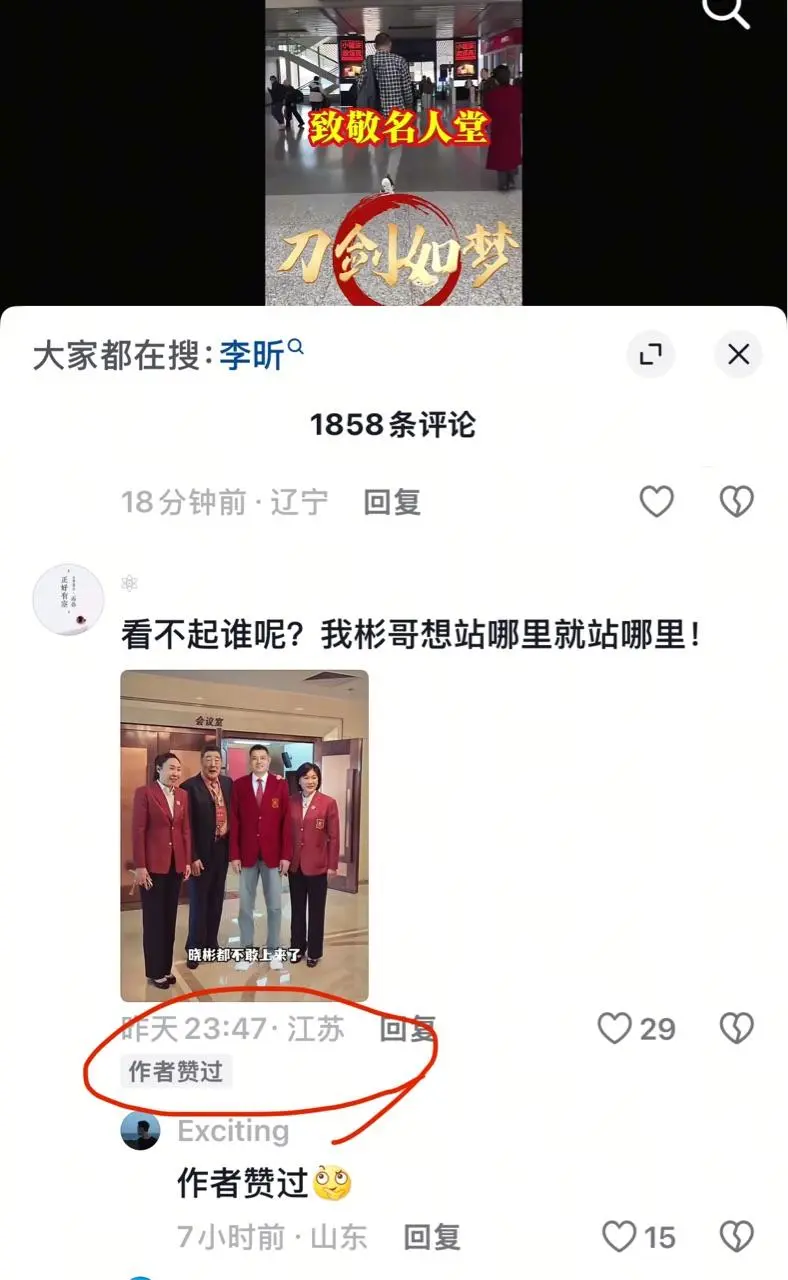This screenshot has width=788, height=1280.
Task: Like Exciting's reply with 15 likes
Action: (x=619, y=1237)
